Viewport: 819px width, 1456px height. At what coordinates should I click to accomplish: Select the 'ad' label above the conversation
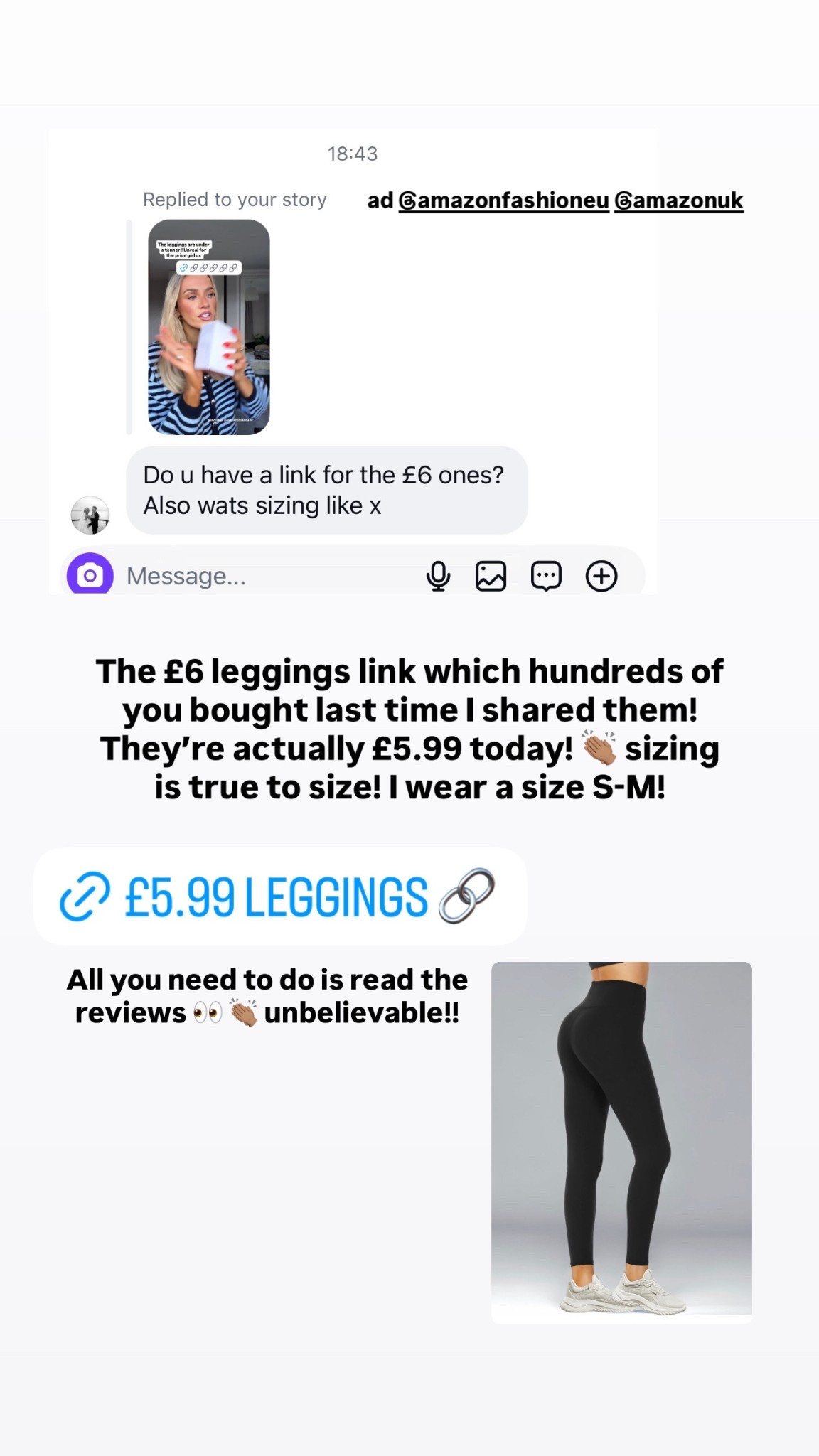pyautogui.click(x=380, y=200)
